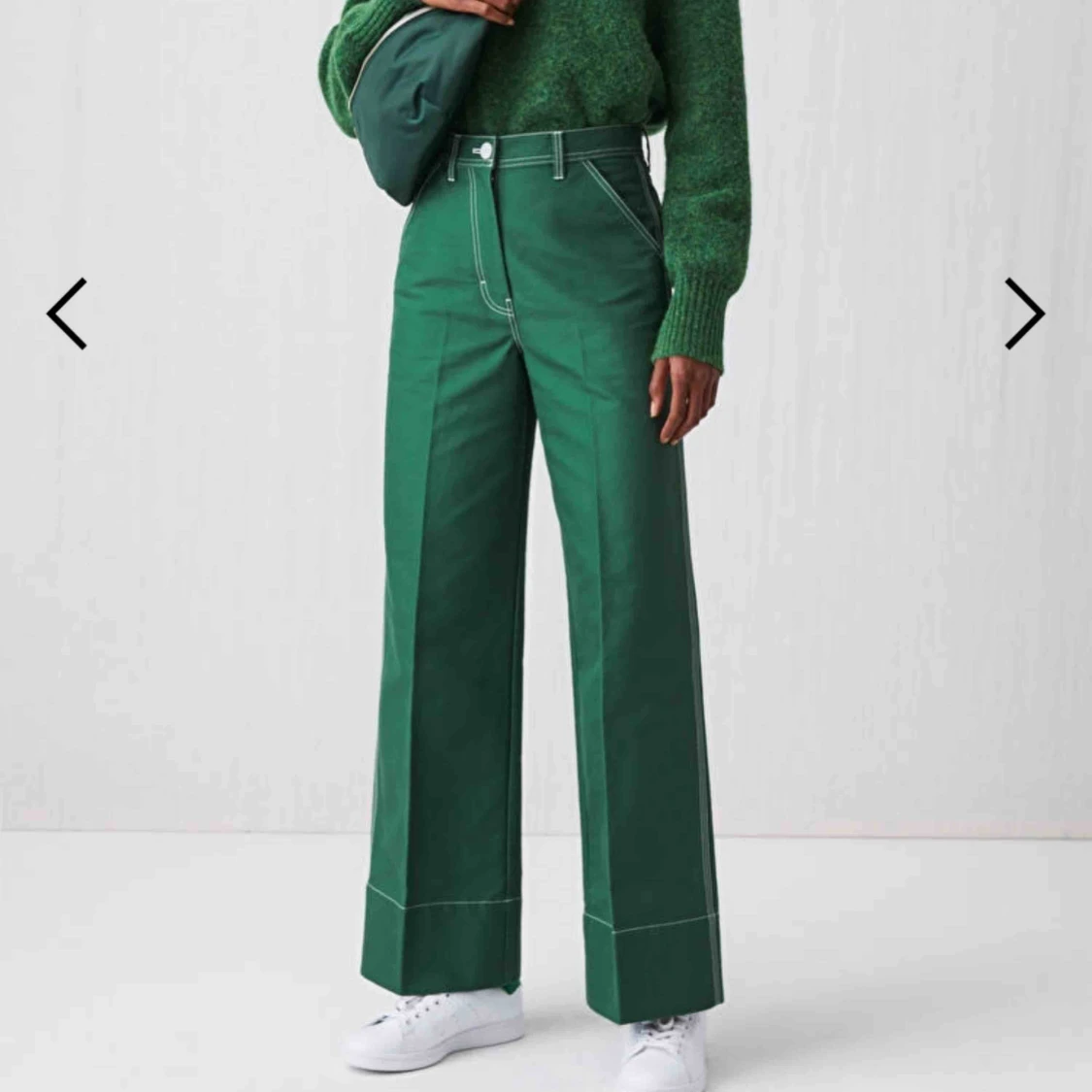Go to the previous product photo
The height and width of the screenshot is (1092, 1092).
coord(67,314)
